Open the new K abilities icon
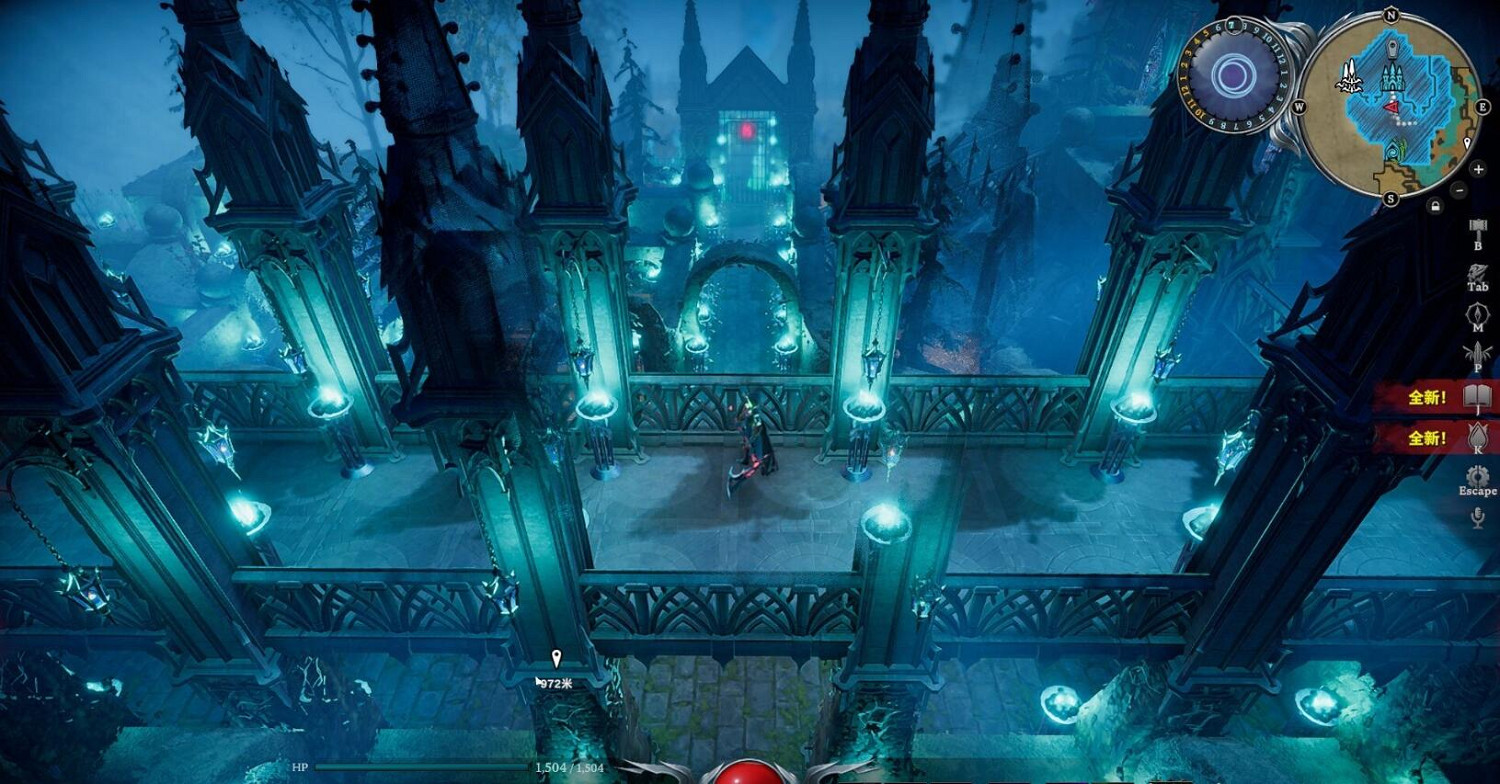Viewport: 1500px width, 784px height. pos(1477,437)
